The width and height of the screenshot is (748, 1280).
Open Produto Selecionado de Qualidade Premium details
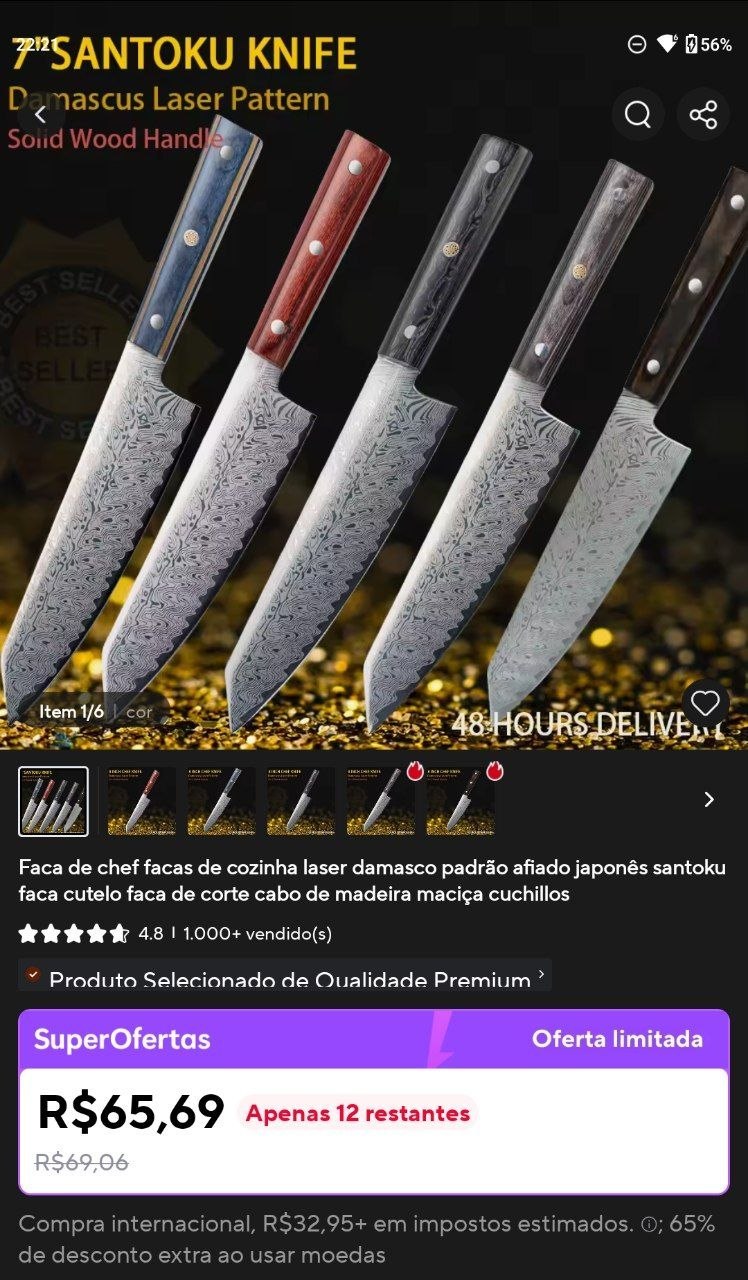coord(285,978)
